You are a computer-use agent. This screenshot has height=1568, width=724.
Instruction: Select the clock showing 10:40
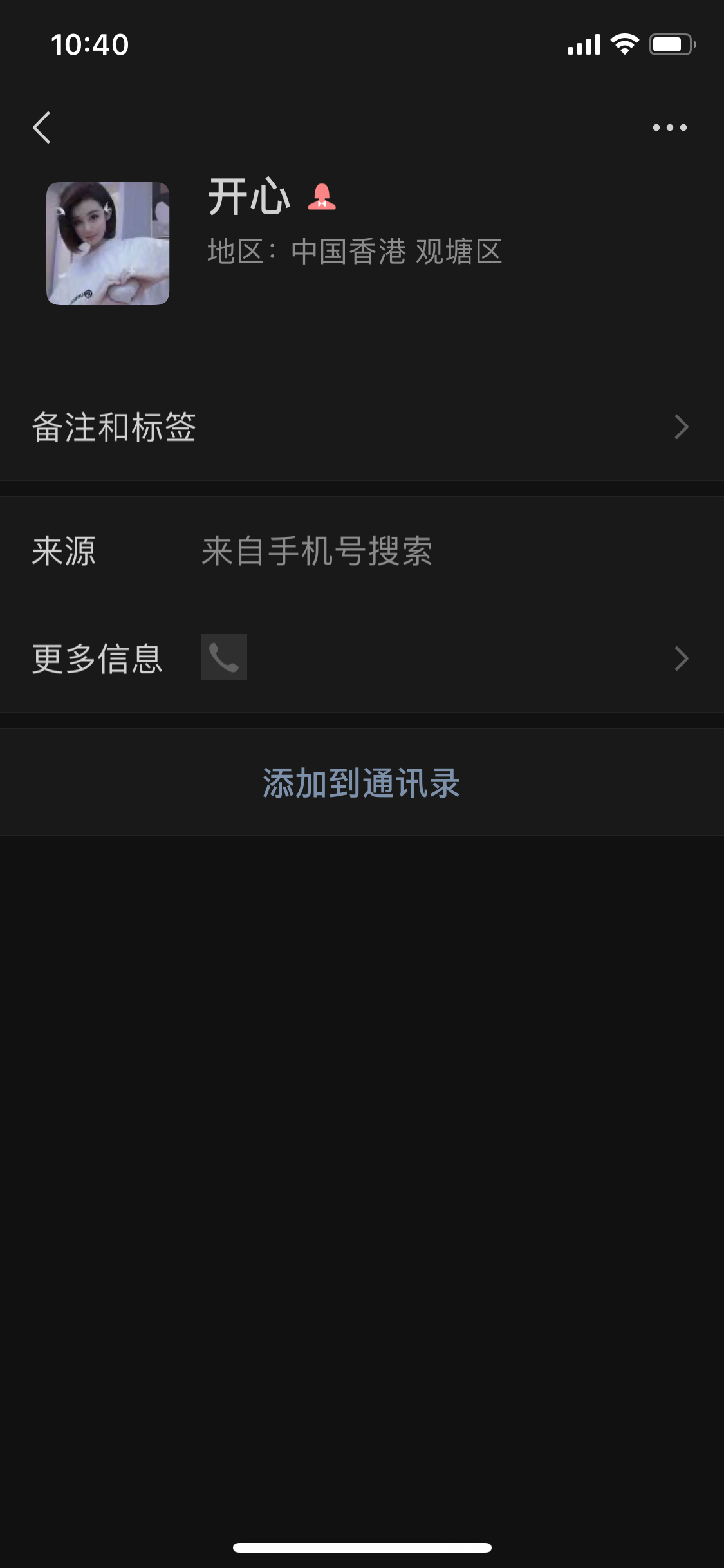click(x=90, y=44)
